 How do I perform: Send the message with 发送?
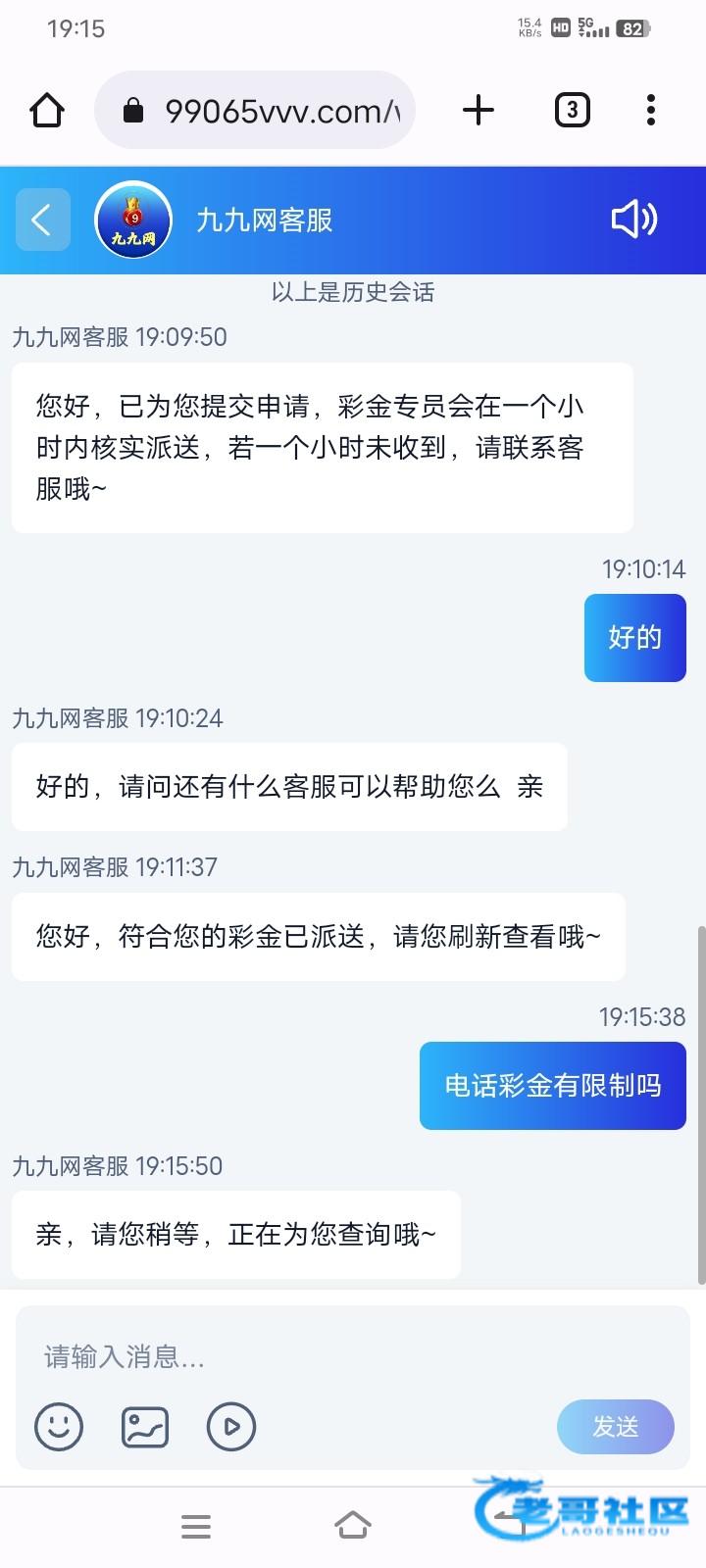(615, 1426)
